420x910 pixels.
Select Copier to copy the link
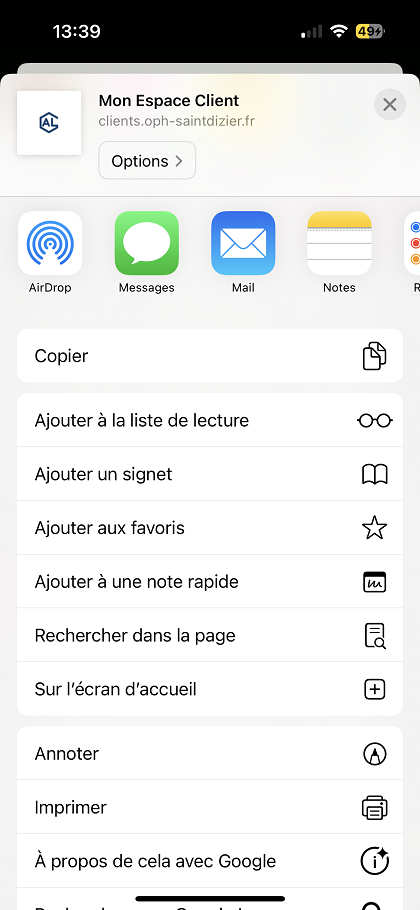coord(210,356)
